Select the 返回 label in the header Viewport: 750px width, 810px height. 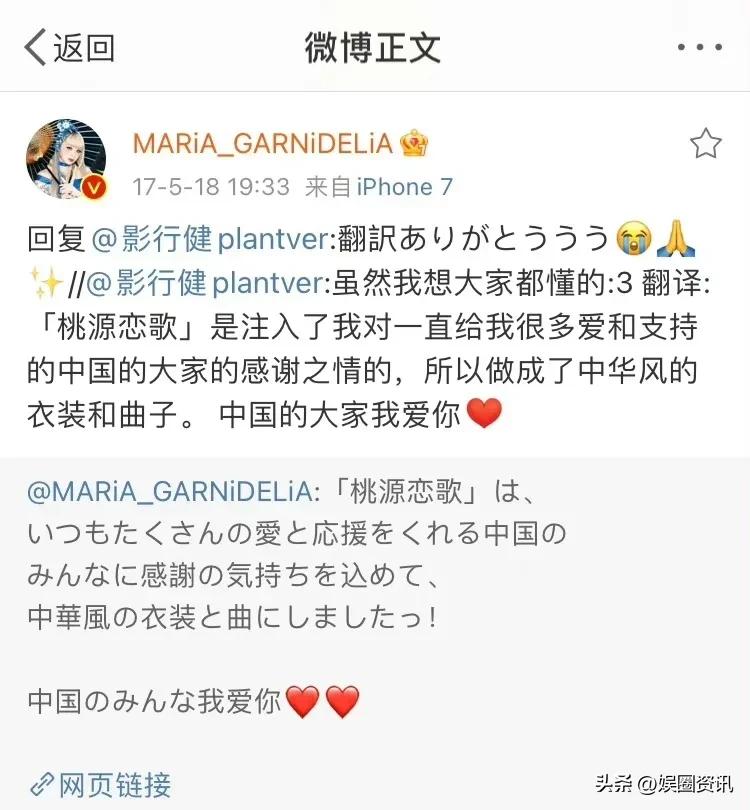pyautogui.click(x=78, y=45)
